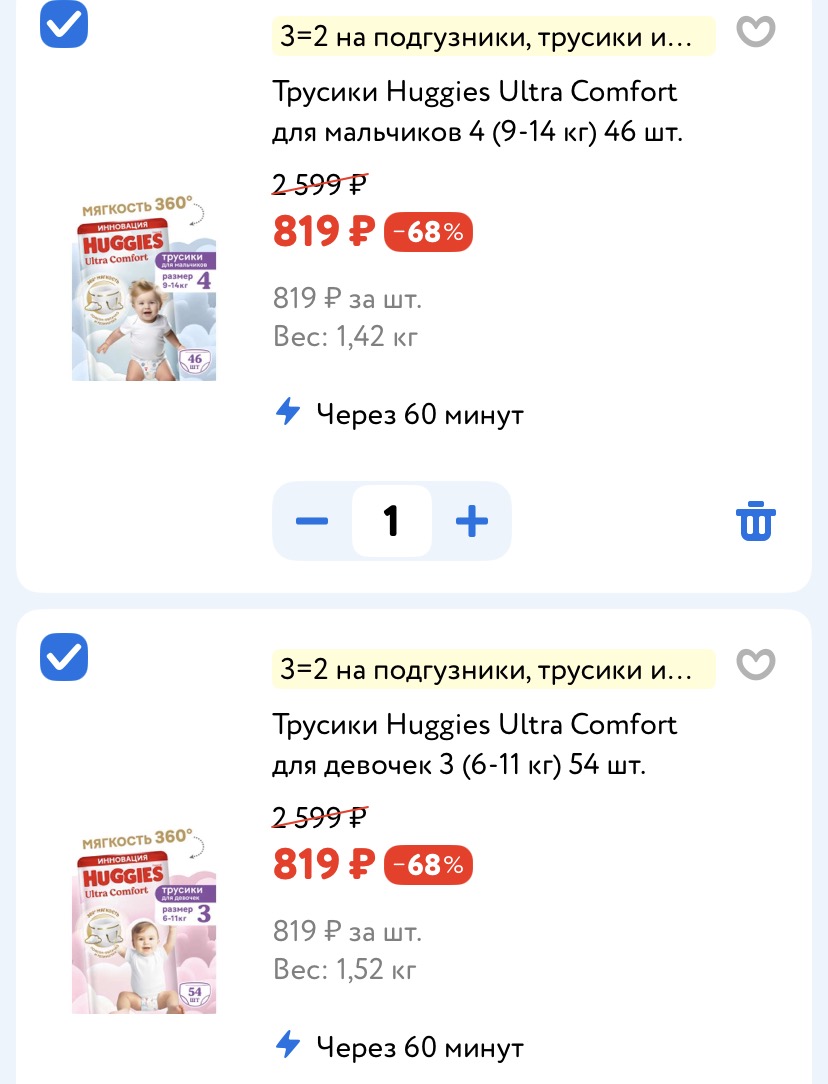Open Huggies Ultra Comfort girls 54 шт. title

coord(474,744)
